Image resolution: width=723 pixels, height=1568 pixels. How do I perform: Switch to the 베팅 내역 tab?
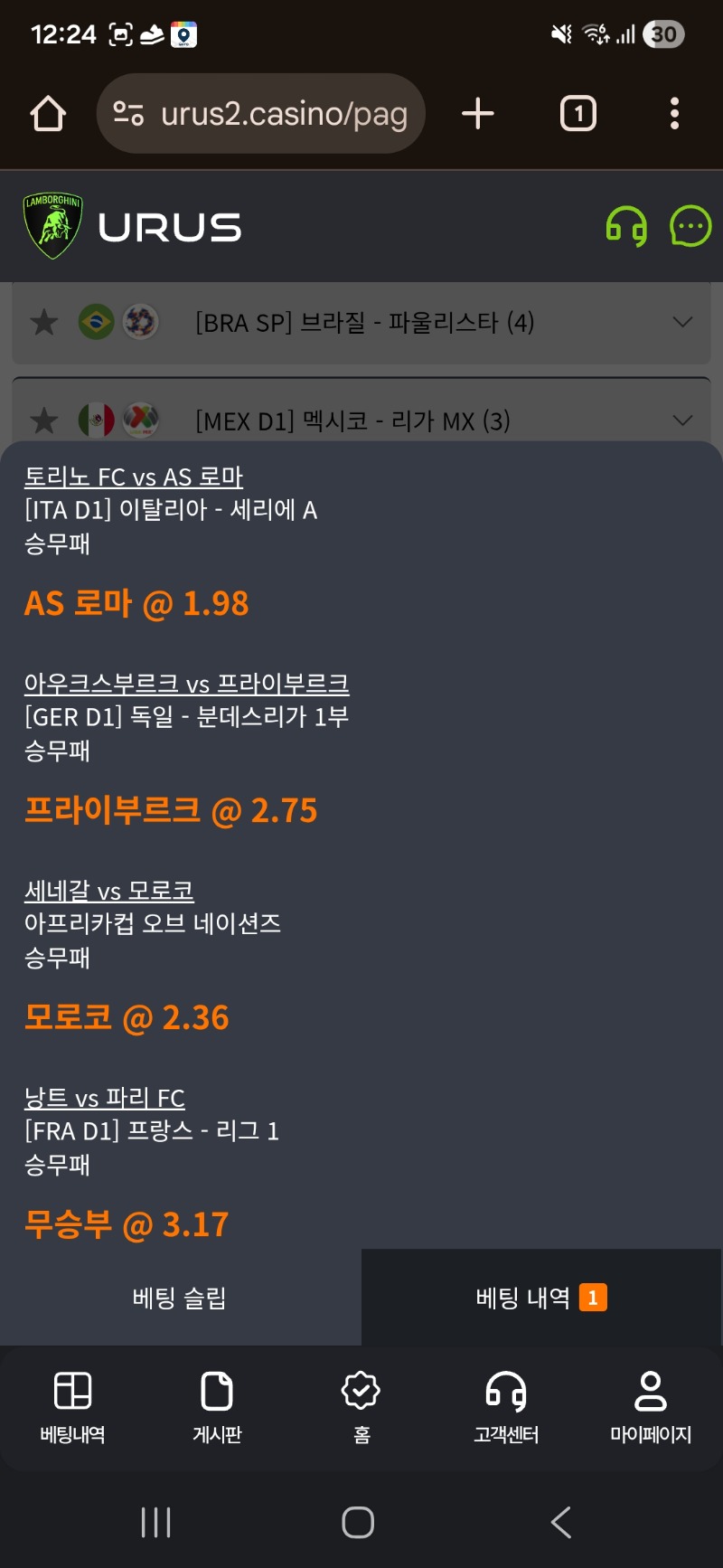point(540,1299)
